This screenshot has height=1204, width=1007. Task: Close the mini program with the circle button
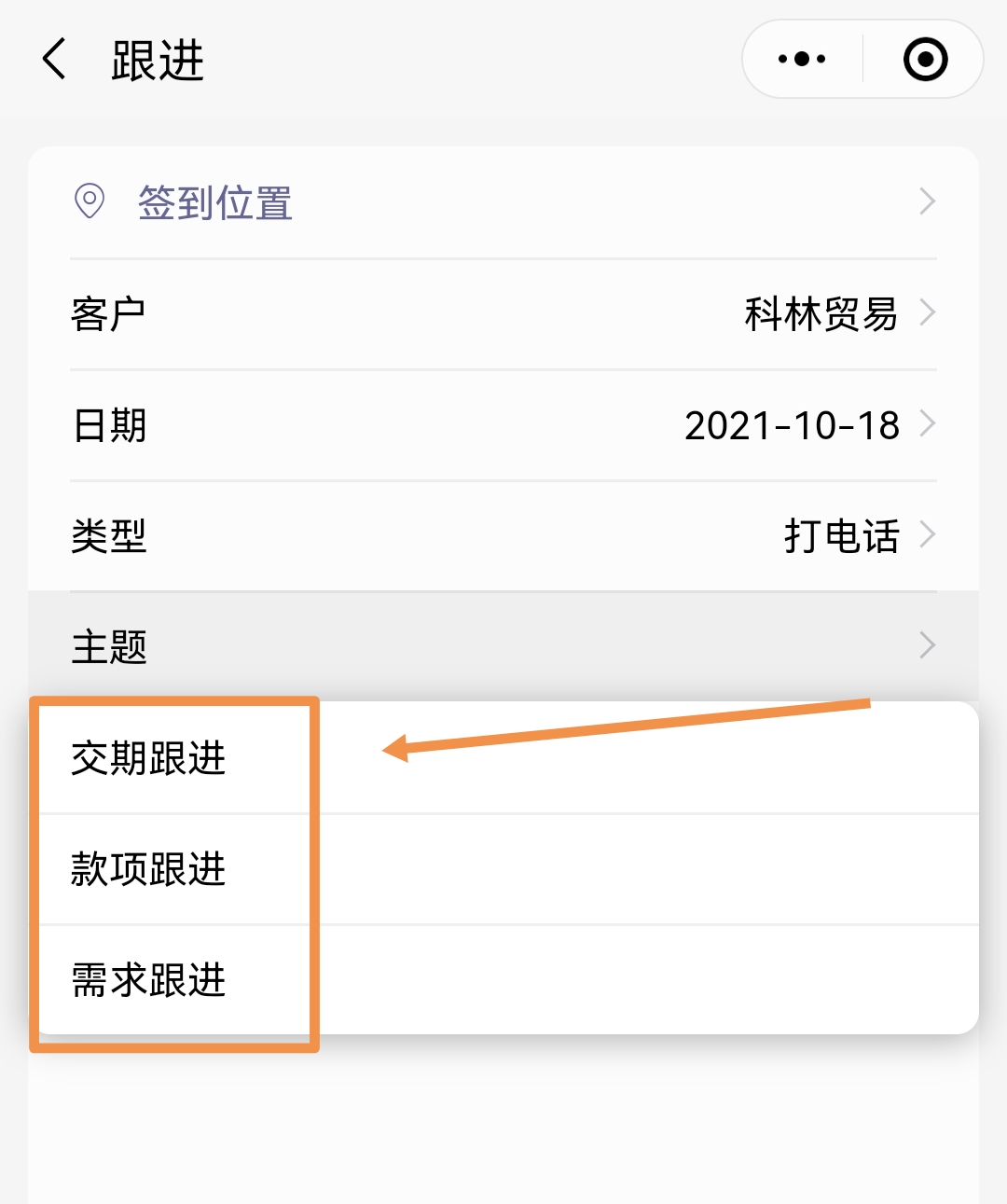(925, 60)
